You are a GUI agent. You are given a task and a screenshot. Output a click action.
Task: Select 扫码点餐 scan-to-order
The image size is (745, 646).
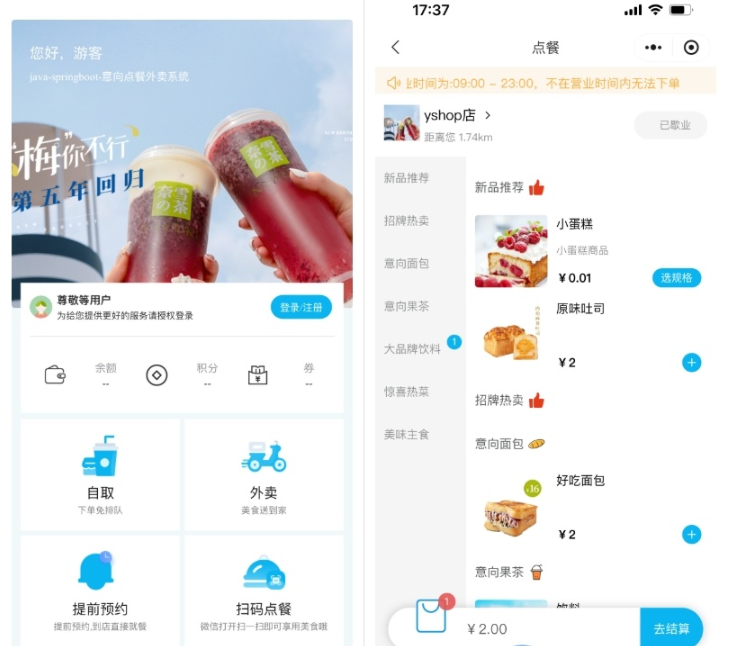264,589
